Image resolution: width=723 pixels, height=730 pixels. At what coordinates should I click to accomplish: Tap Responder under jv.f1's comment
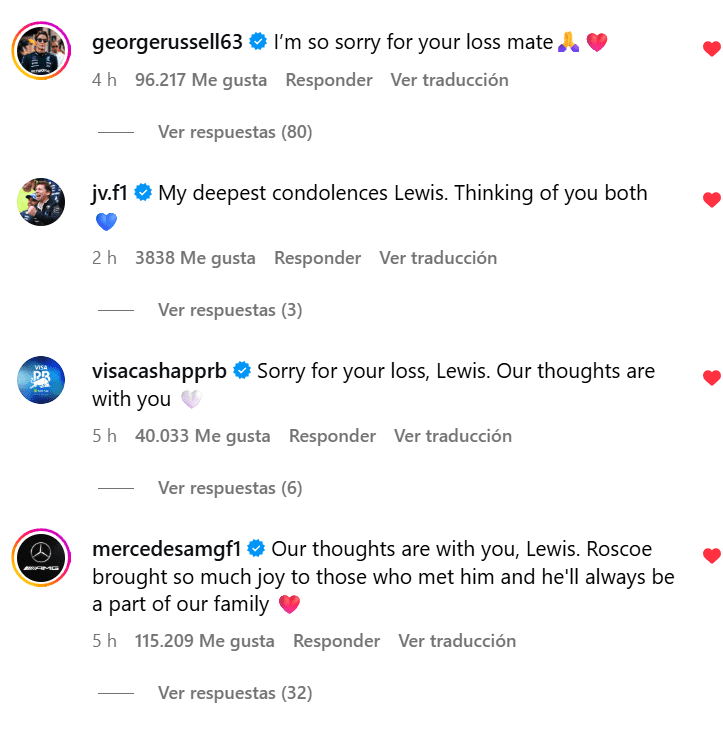coord(317,258)
